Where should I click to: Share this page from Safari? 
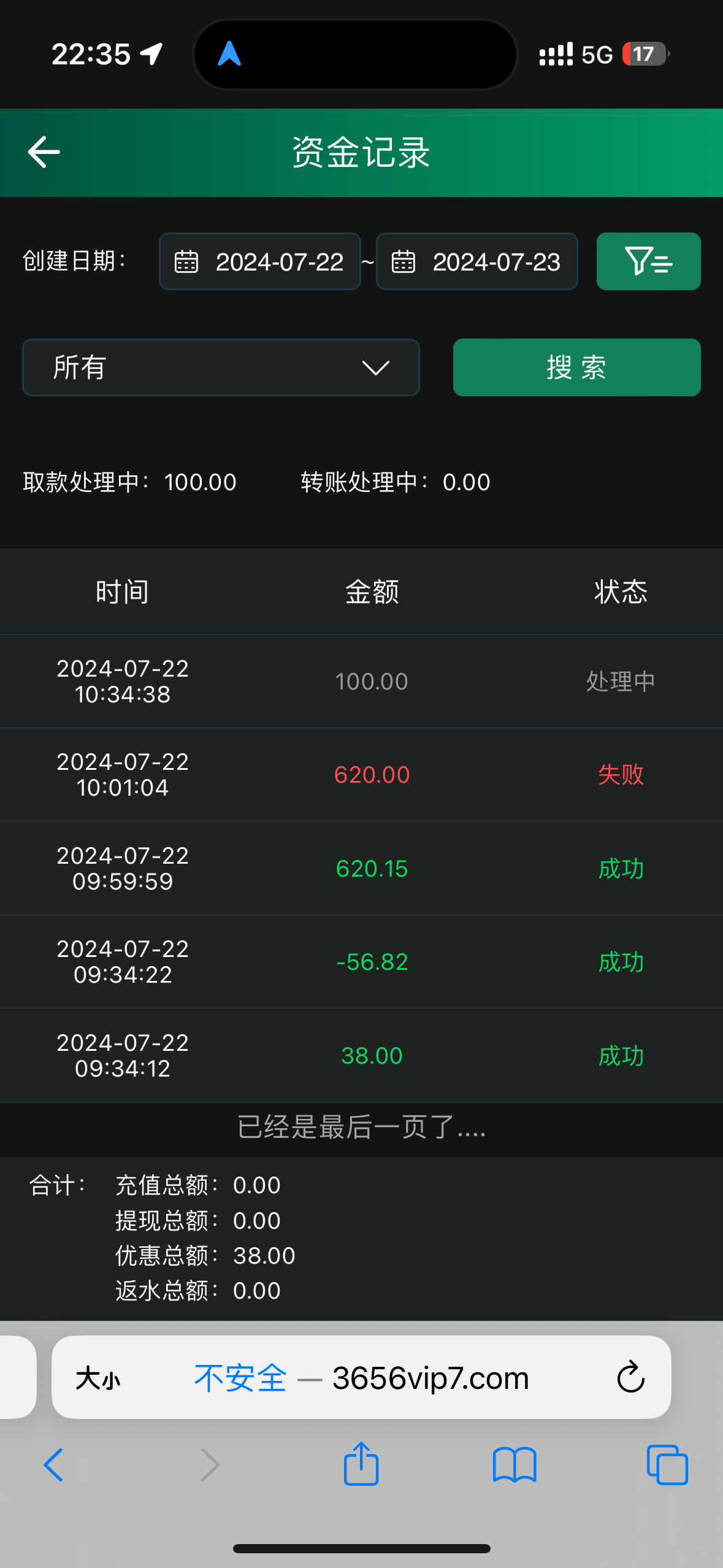361,1464
